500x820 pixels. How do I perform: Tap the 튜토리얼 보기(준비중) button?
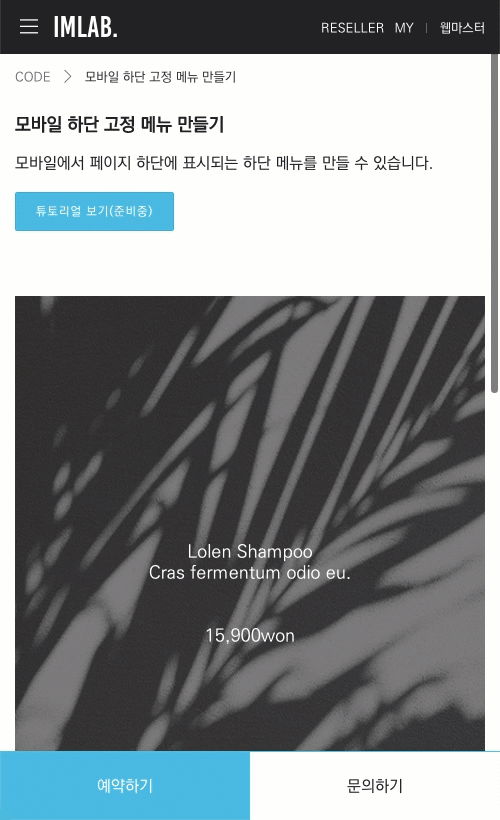click(94, 211)
